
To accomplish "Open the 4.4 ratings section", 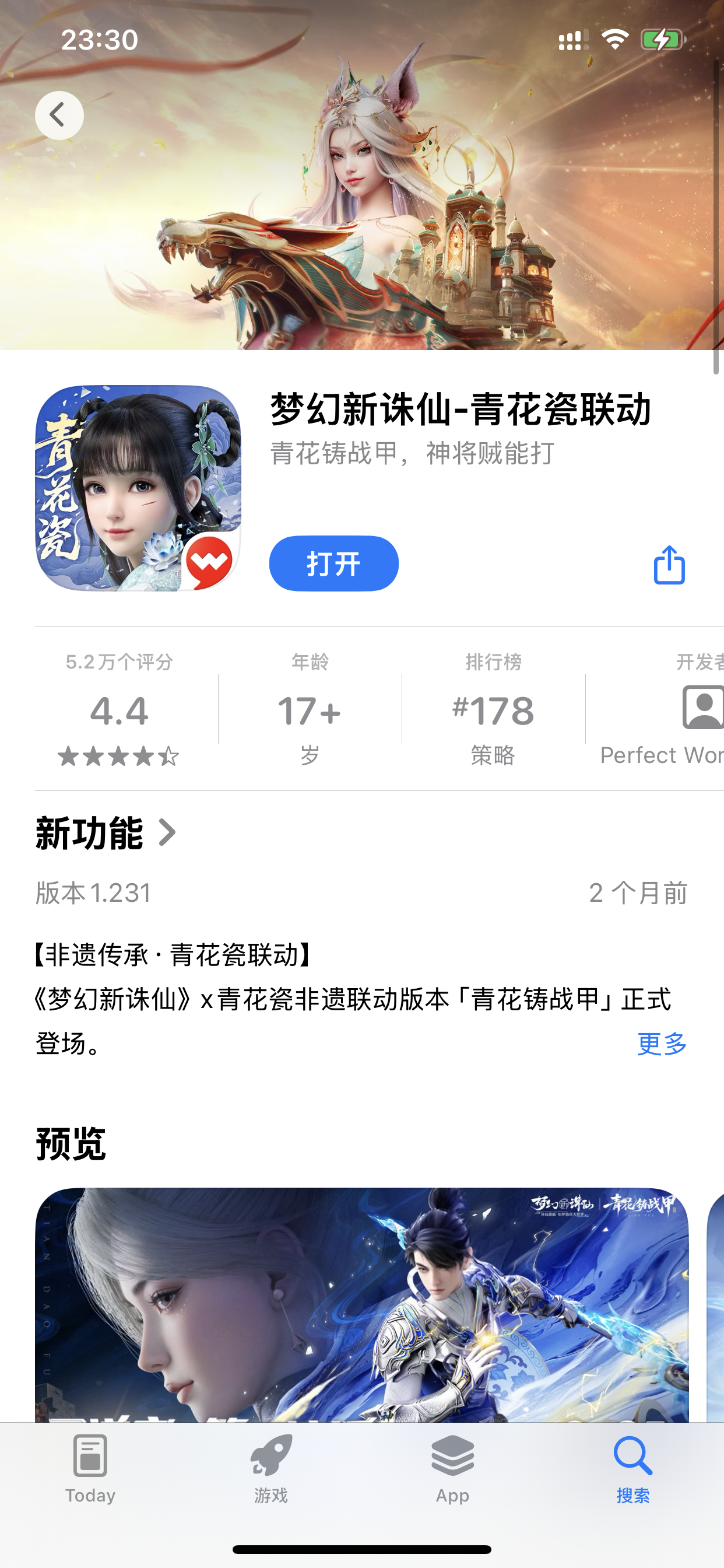I will pyautogui.click(x=120, y=710).
